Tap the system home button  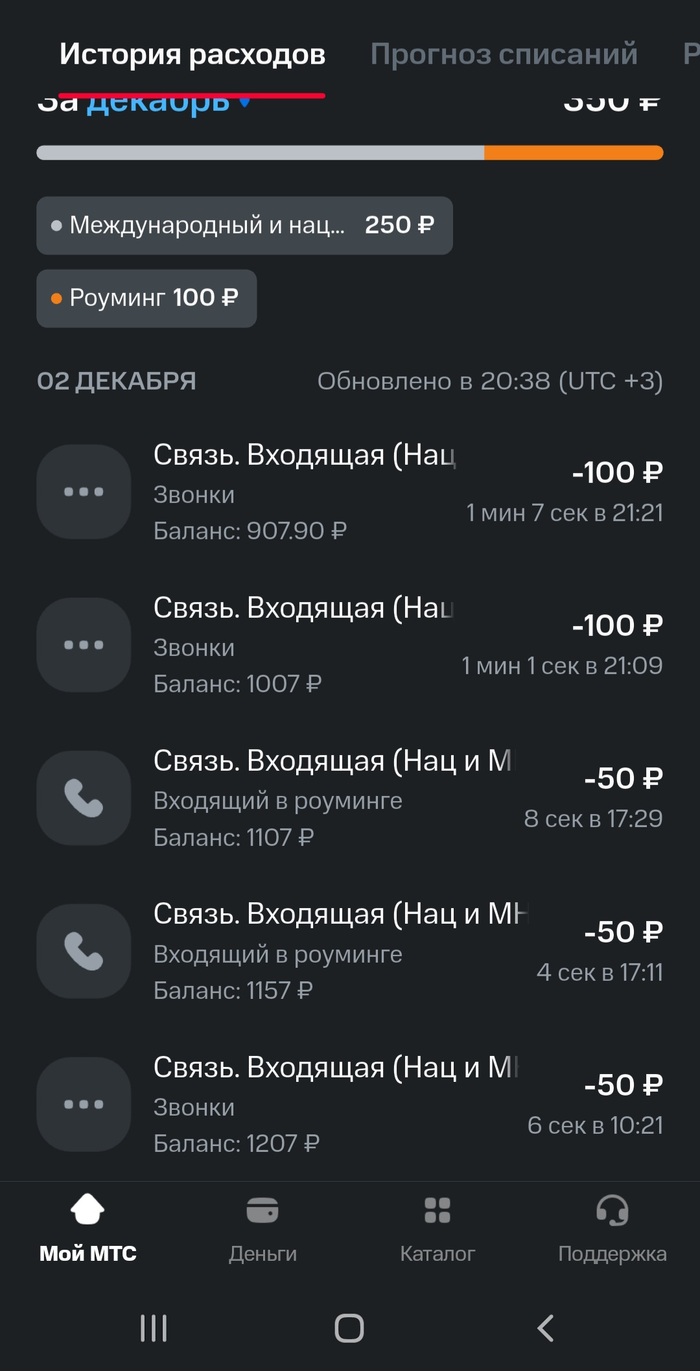[x=349, y=1328]
